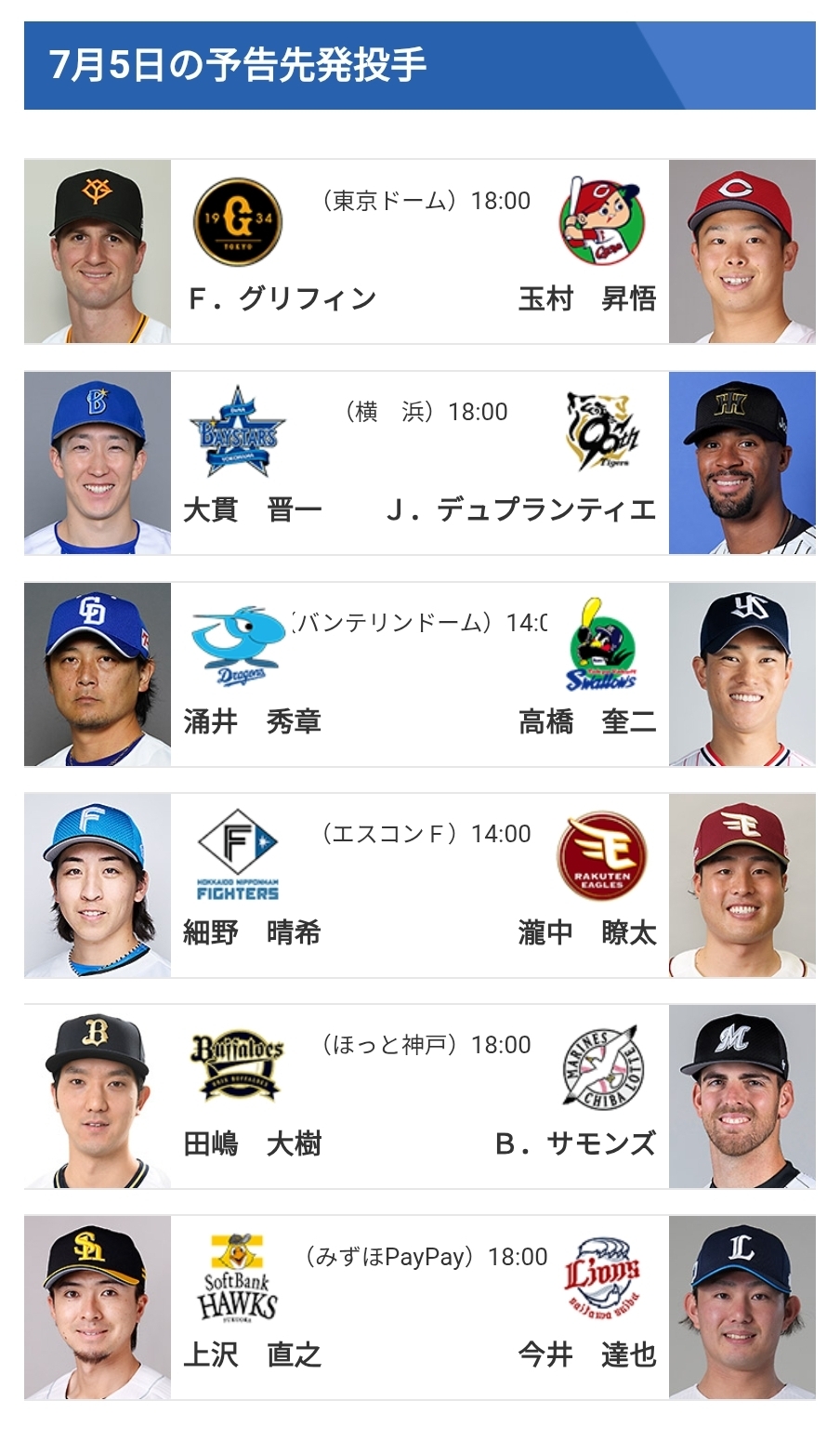Open the Tajima vs Sammons Hotto Kobe matchup
Image resolution: width=840 pixels, height=1440 pixels.
420,1096
